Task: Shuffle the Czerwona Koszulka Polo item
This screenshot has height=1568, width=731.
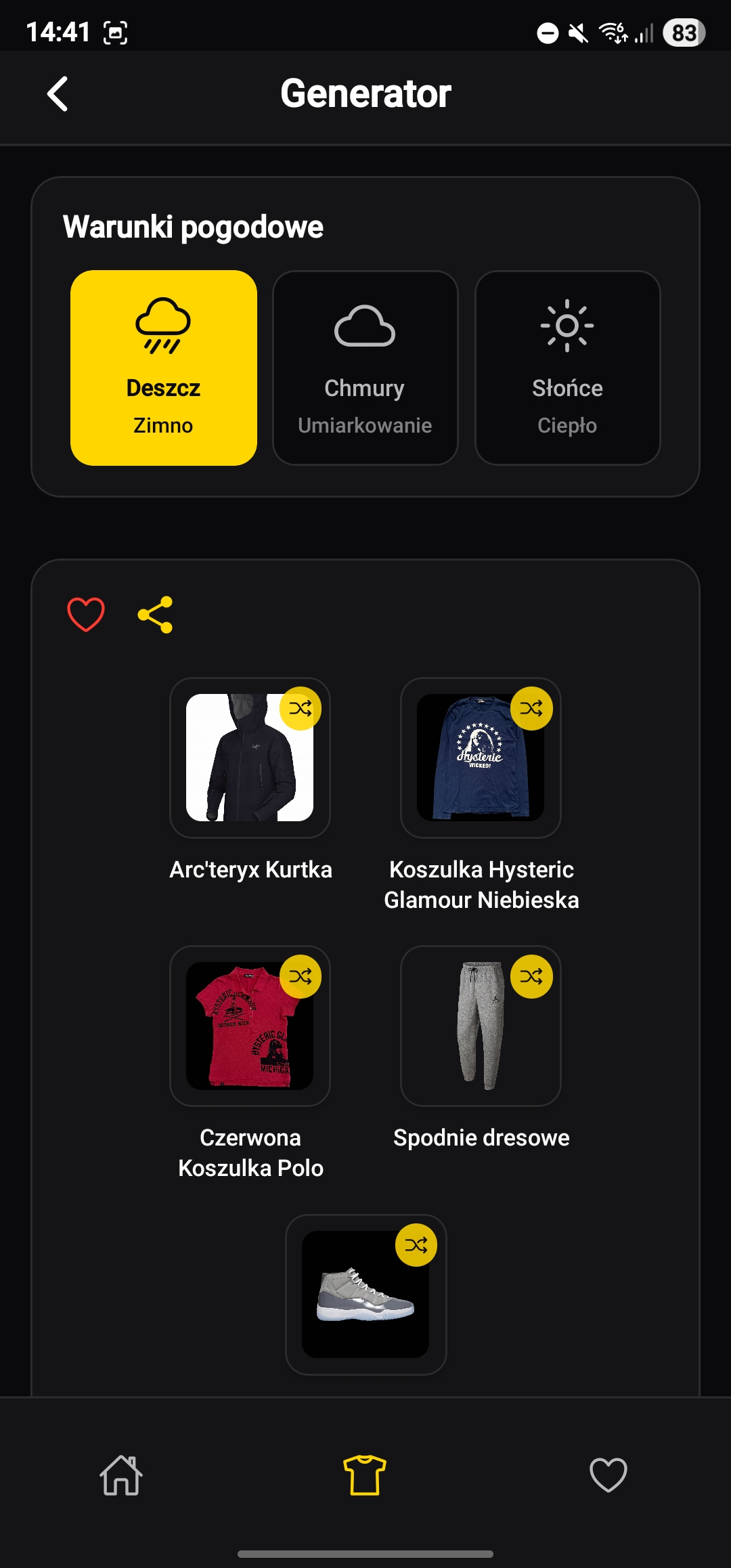Action: click(302, 977)
